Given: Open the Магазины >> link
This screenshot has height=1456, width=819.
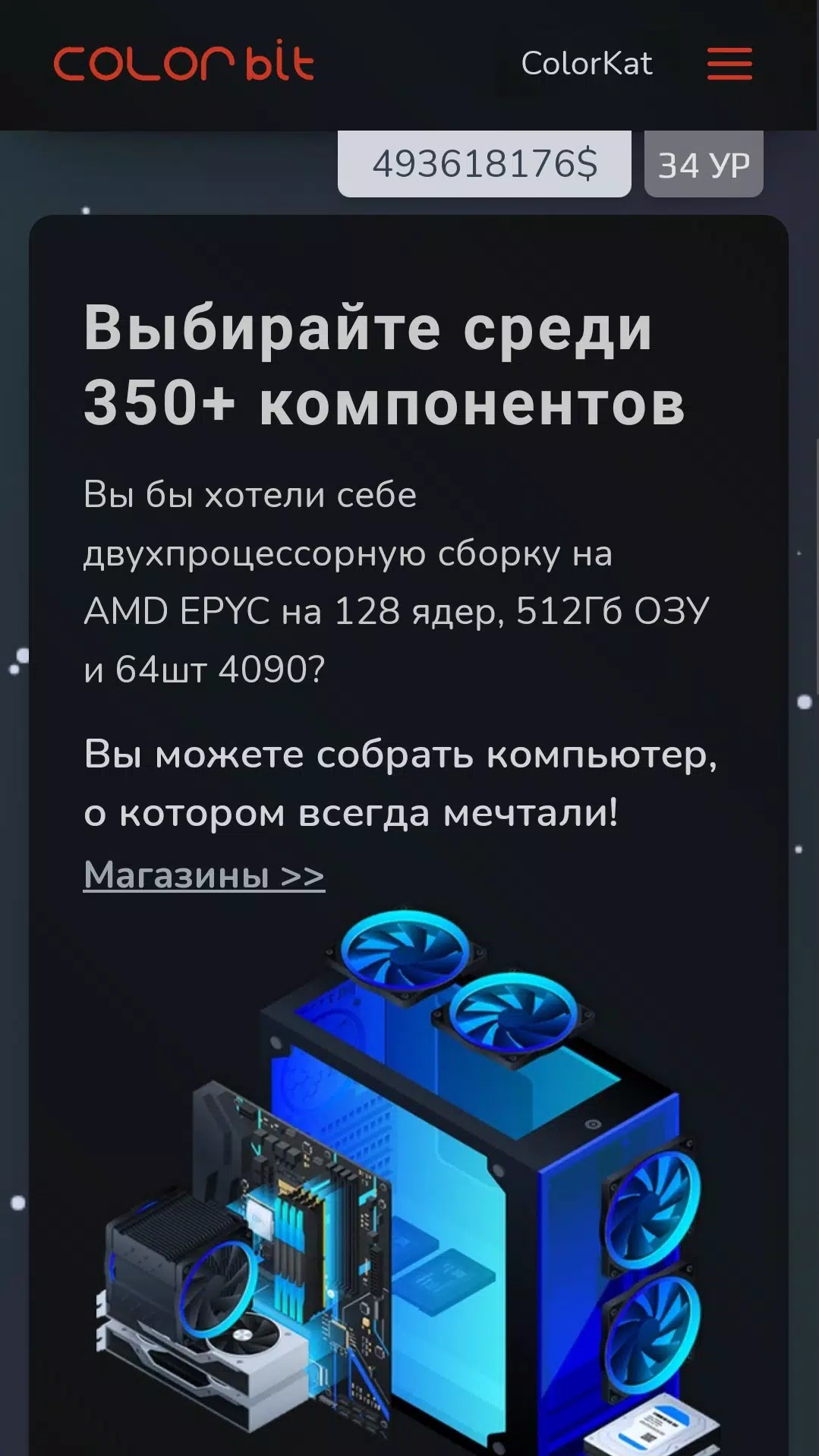Looking at the screenshot, I should click(x=204, y=875).
